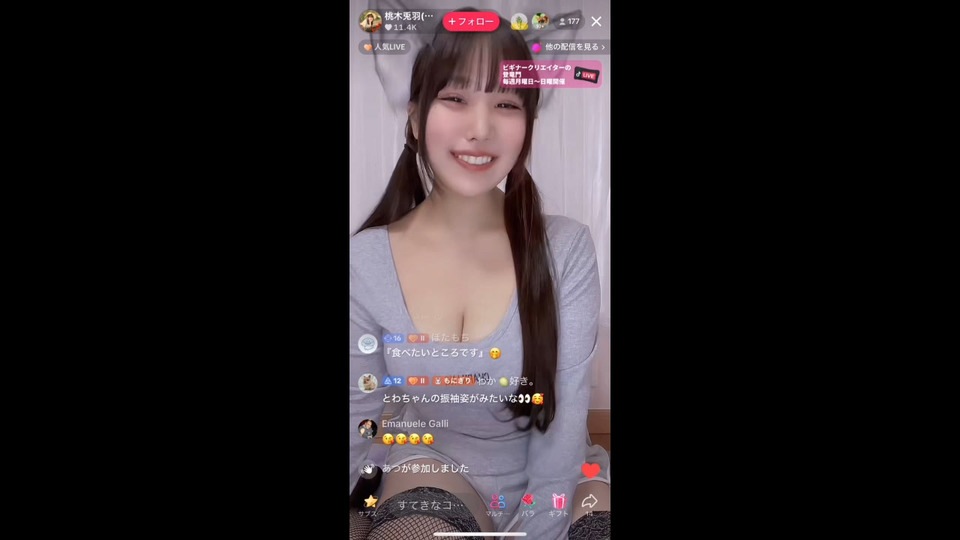Open the ギフト gift panel
Screen dimensions: 960x540
coord(559,503)
